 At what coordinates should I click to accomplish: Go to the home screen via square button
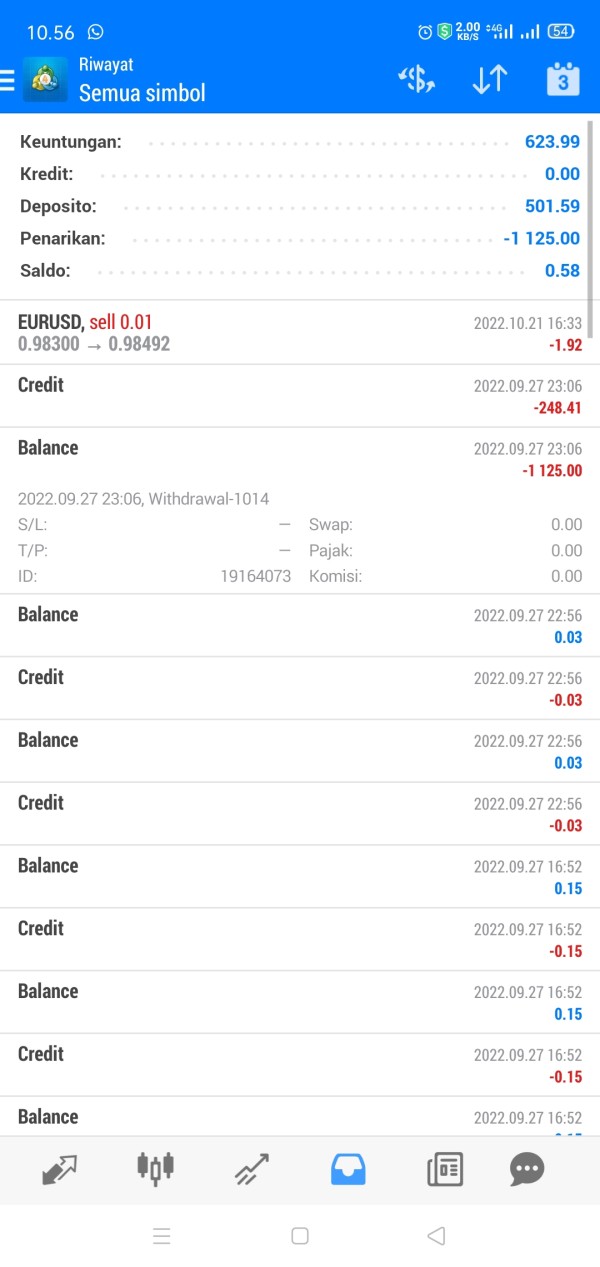point(299,1236)
